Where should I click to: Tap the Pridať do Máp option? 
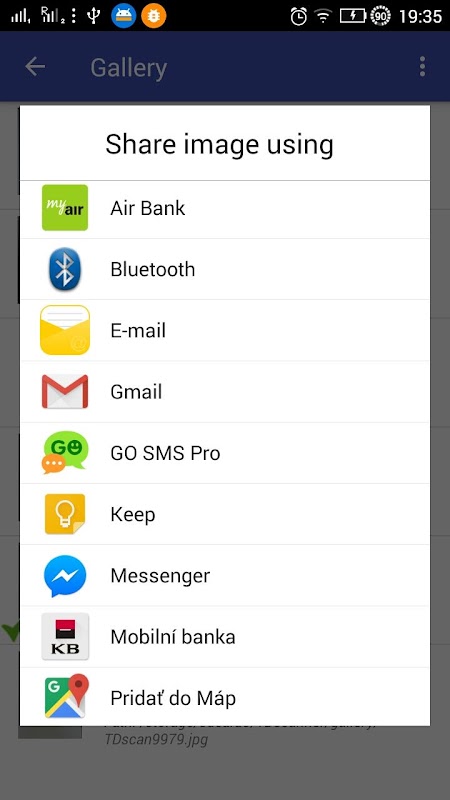pyautogui.click(x=224, y=696)
